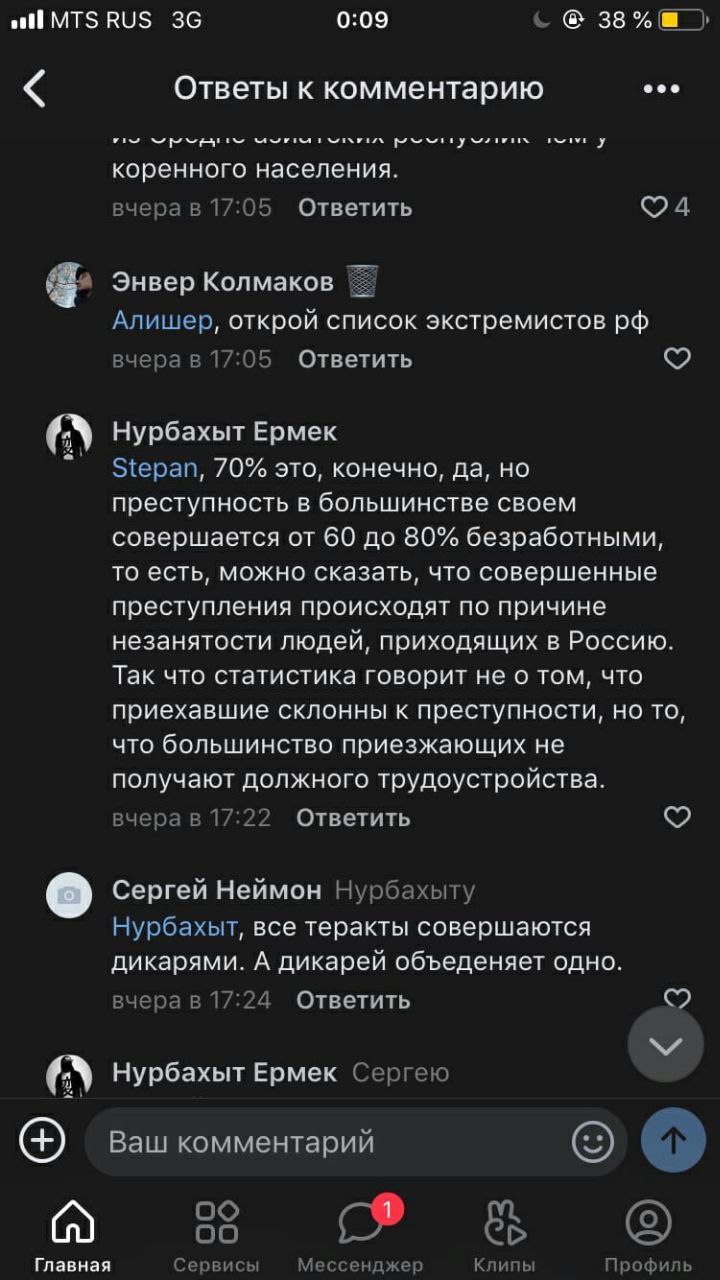Image resolution: width=720 pixels, height=1280 pixels.
Task: Open the emoji smiley picker
Action: pos(592,1141)
